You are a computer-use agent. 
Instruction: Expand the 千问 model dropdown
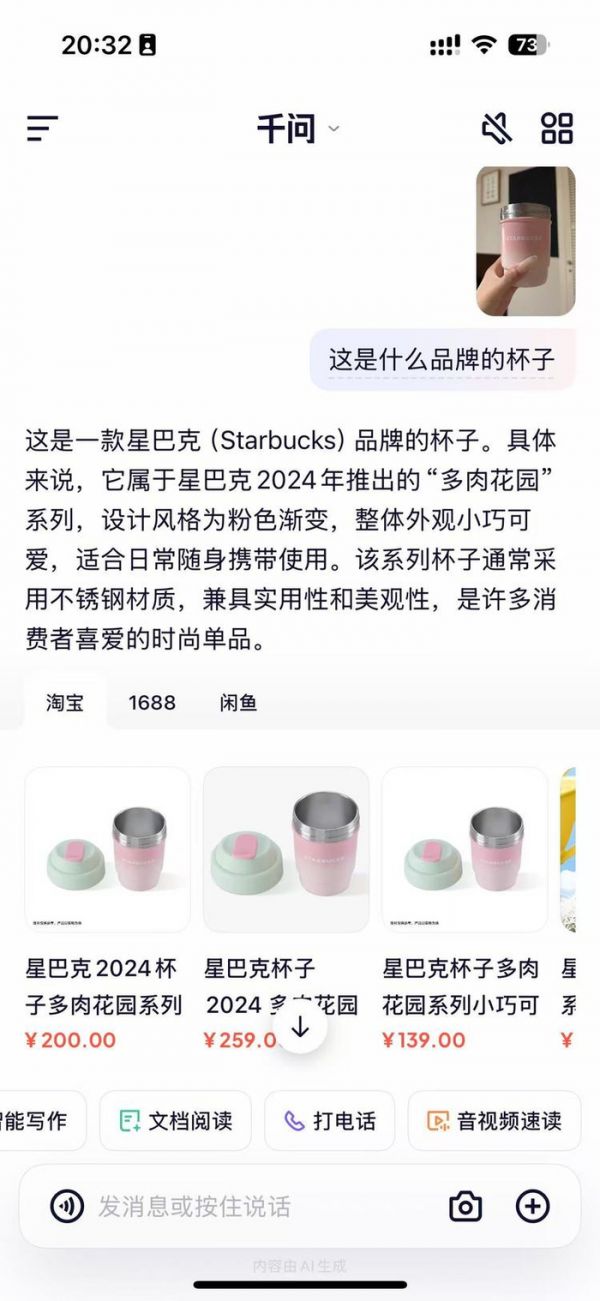297,128
